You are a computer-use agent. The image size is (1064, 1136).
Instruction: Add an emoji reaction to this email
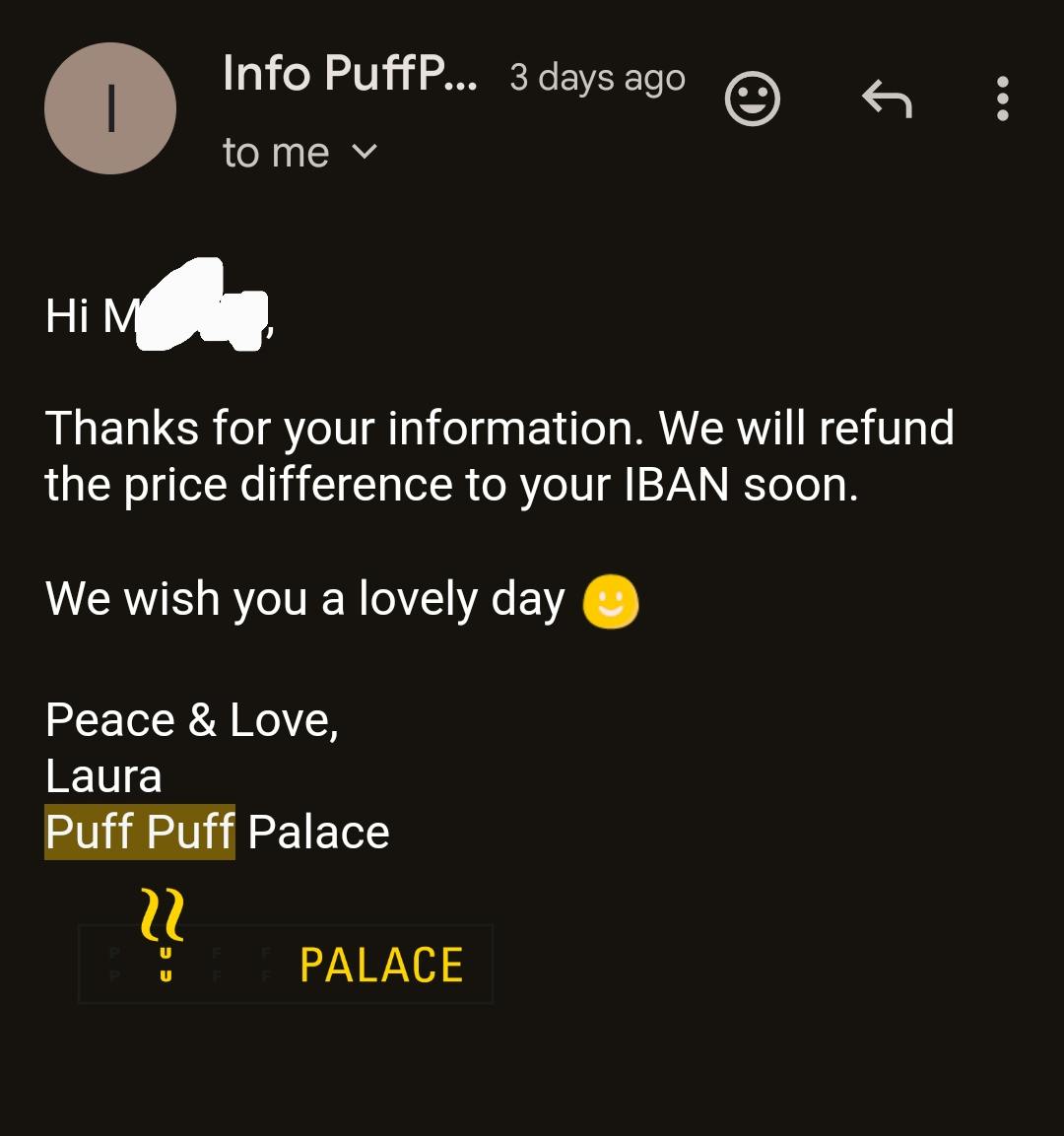(x=753, y=100)
